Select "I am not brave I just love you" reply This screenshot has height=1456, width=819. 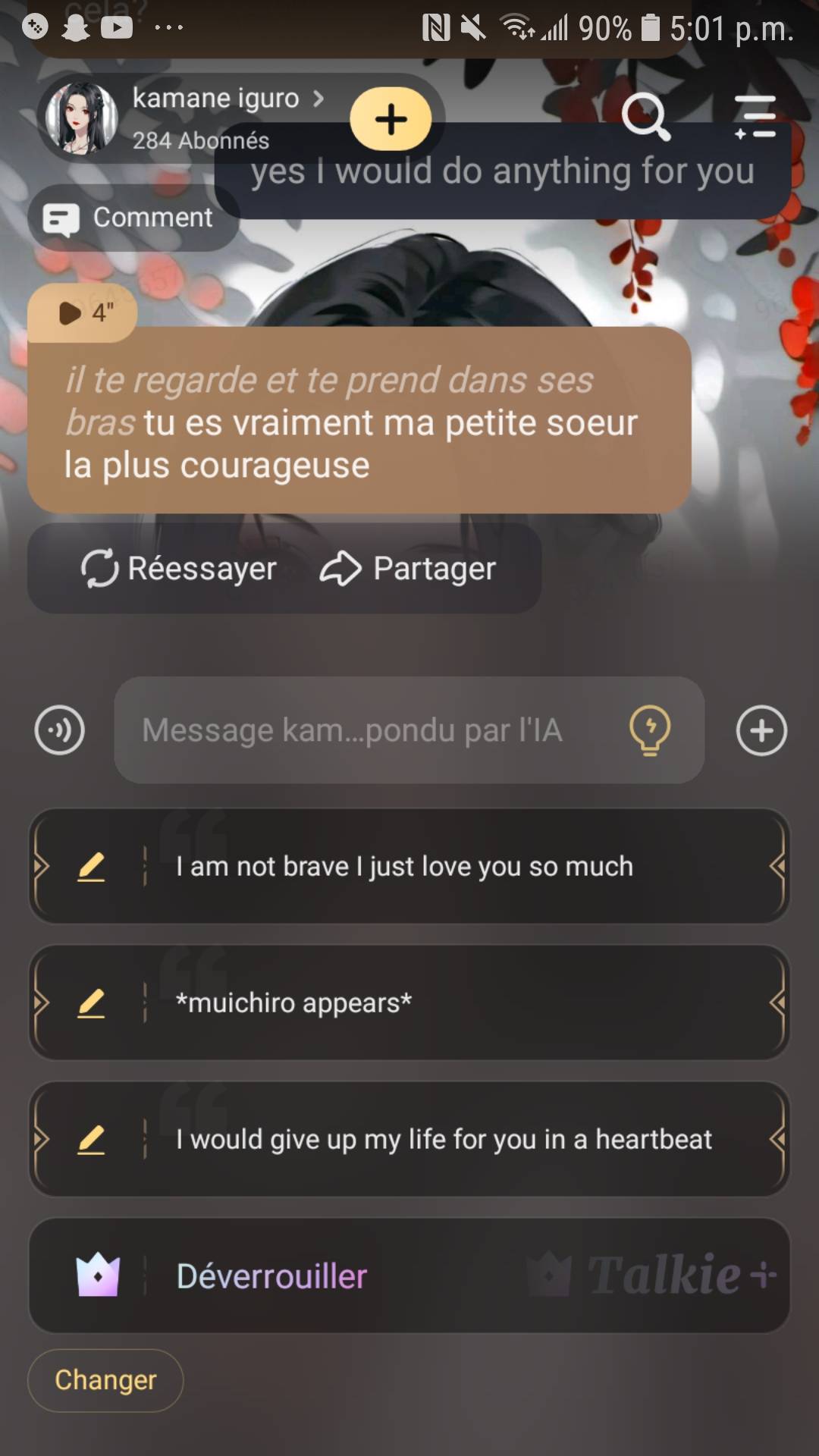pos(404,866)
